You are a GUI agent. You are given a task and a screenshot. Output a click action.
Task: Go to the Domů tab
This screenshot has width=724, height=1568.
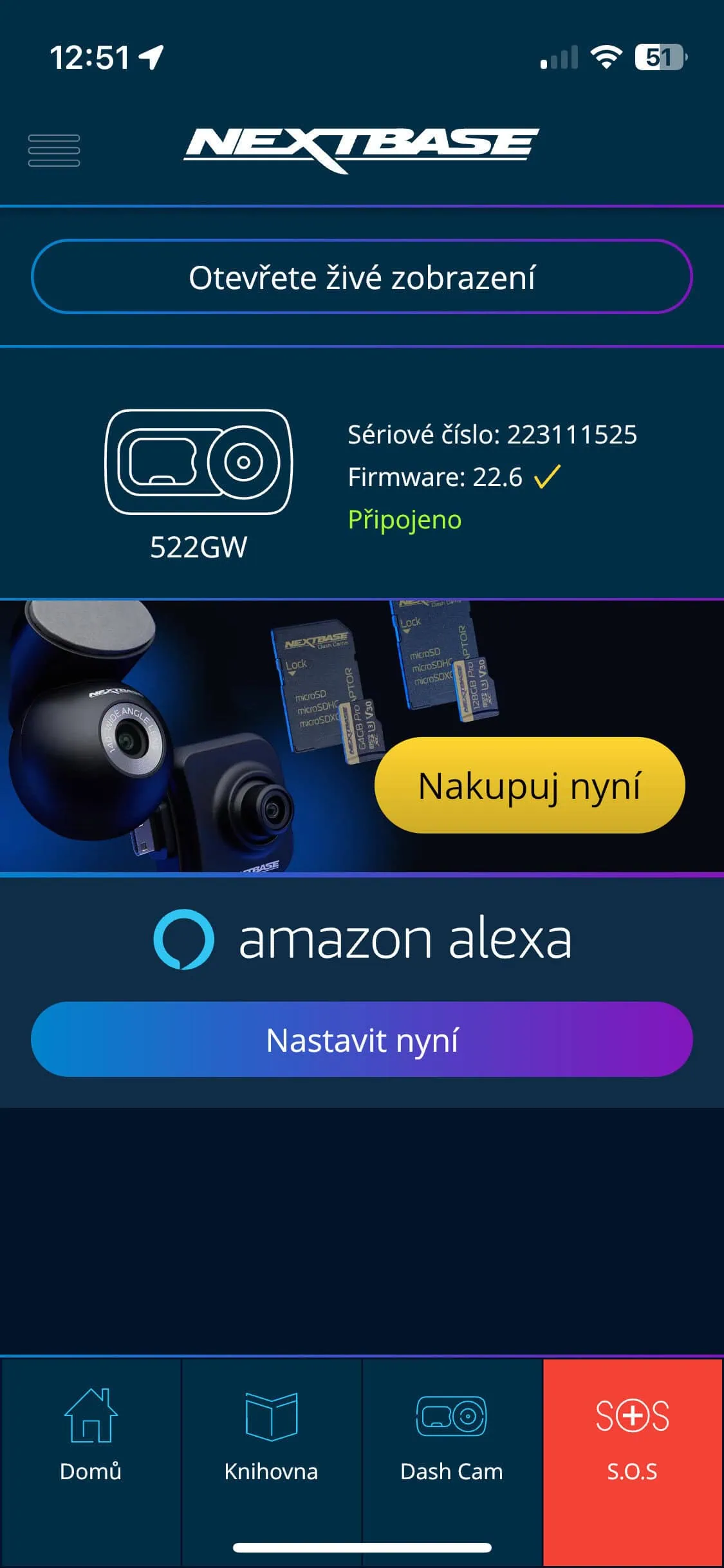(91, 1434)
